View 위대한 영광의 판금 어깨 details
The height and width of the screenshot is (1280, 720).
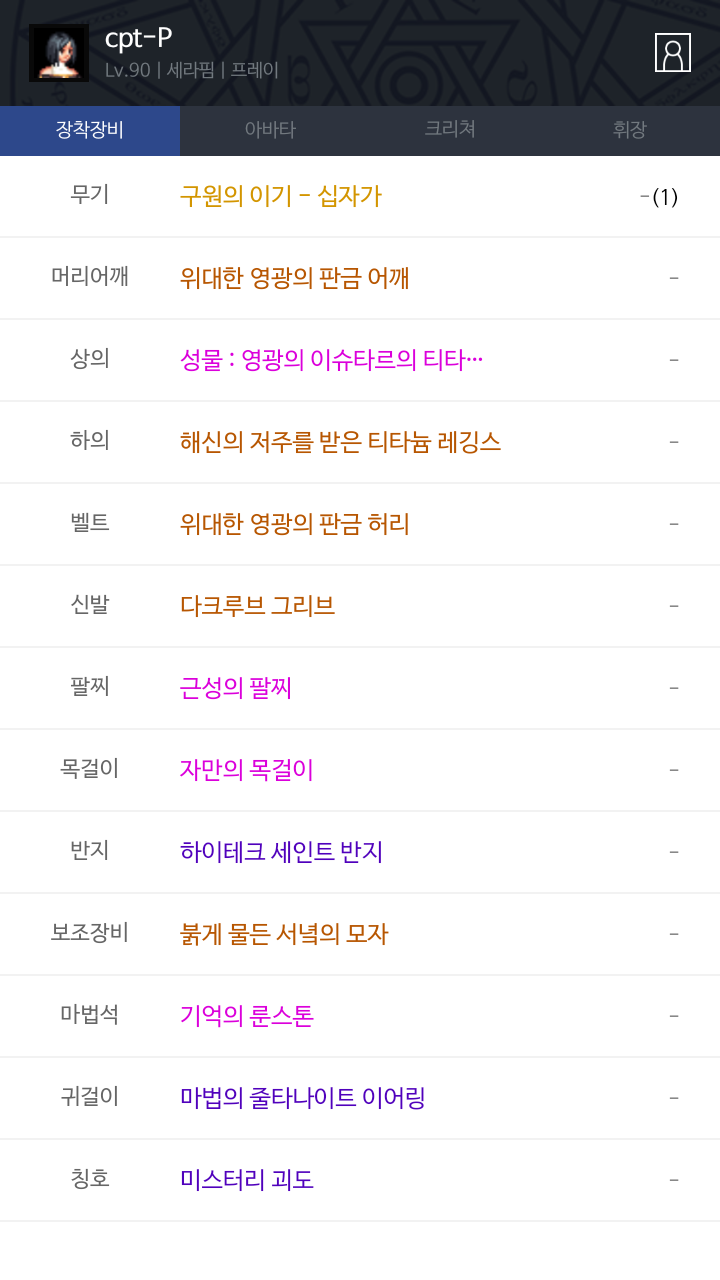(x=360, y=278)
